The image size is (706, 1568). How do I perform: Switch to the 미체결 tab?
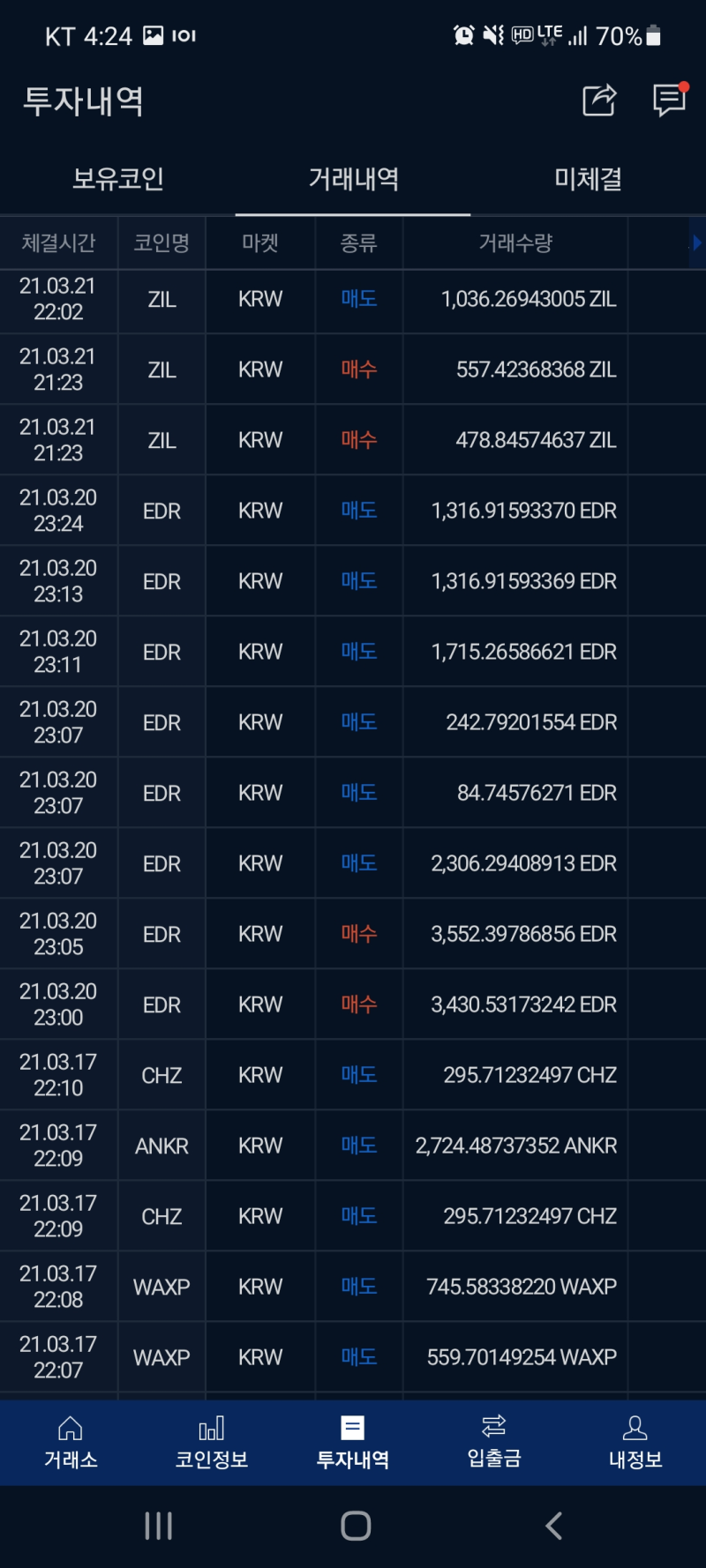coord(588,179)
